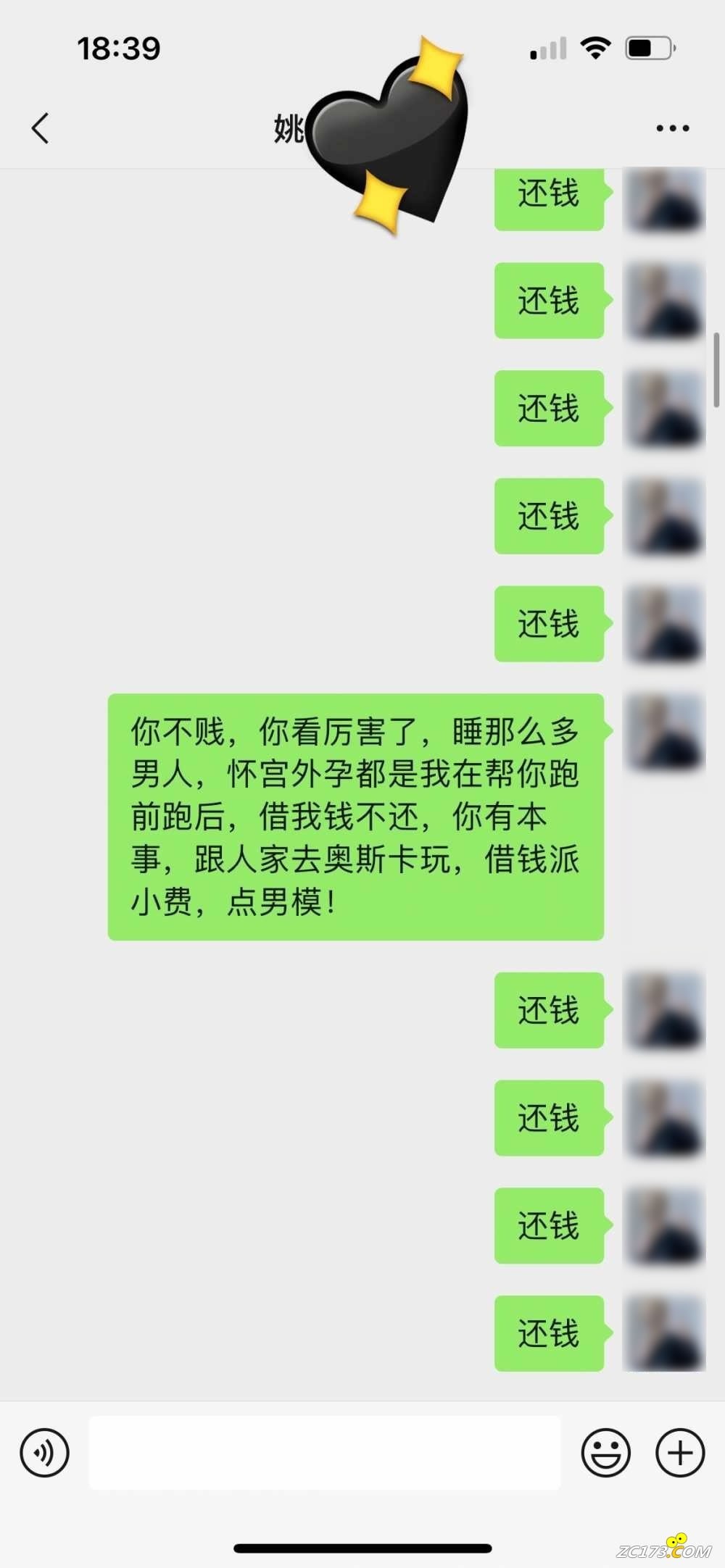This screenshot has width=725, height=1568.
Task: Open the chat's three-dot menu
Action: coord(672,128)
